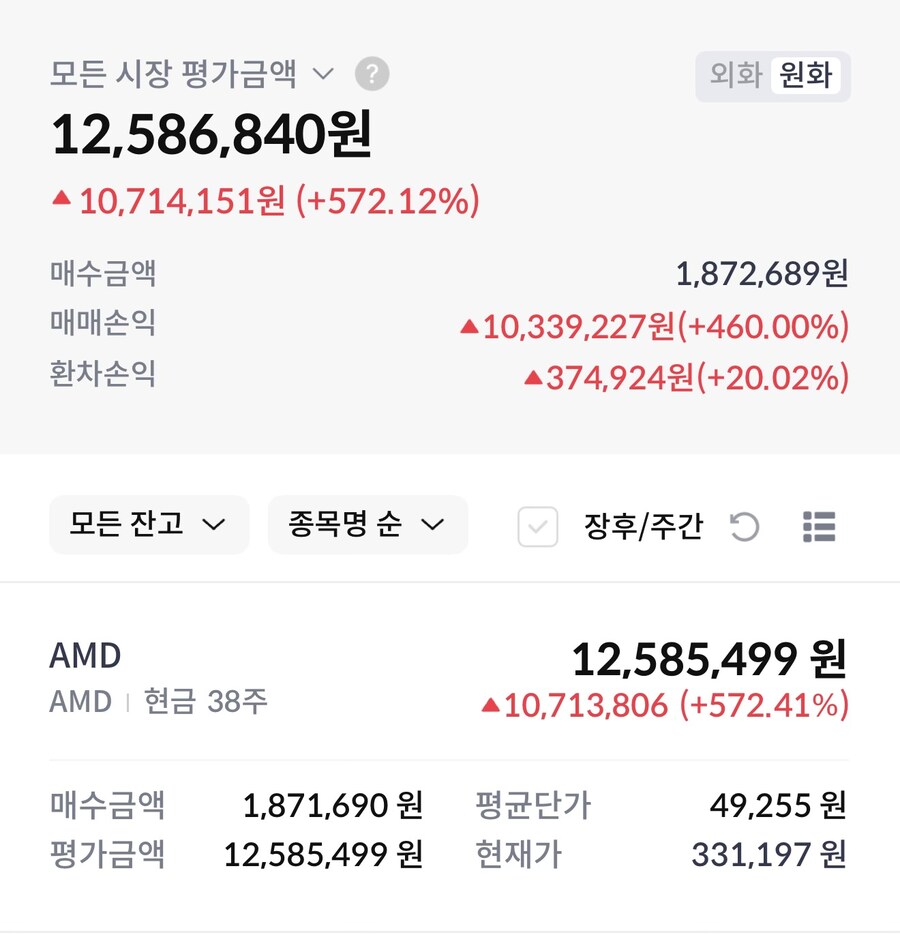
Task: Open the 모든 잔고 filter dropdown
Action: [x=148, y=524]
